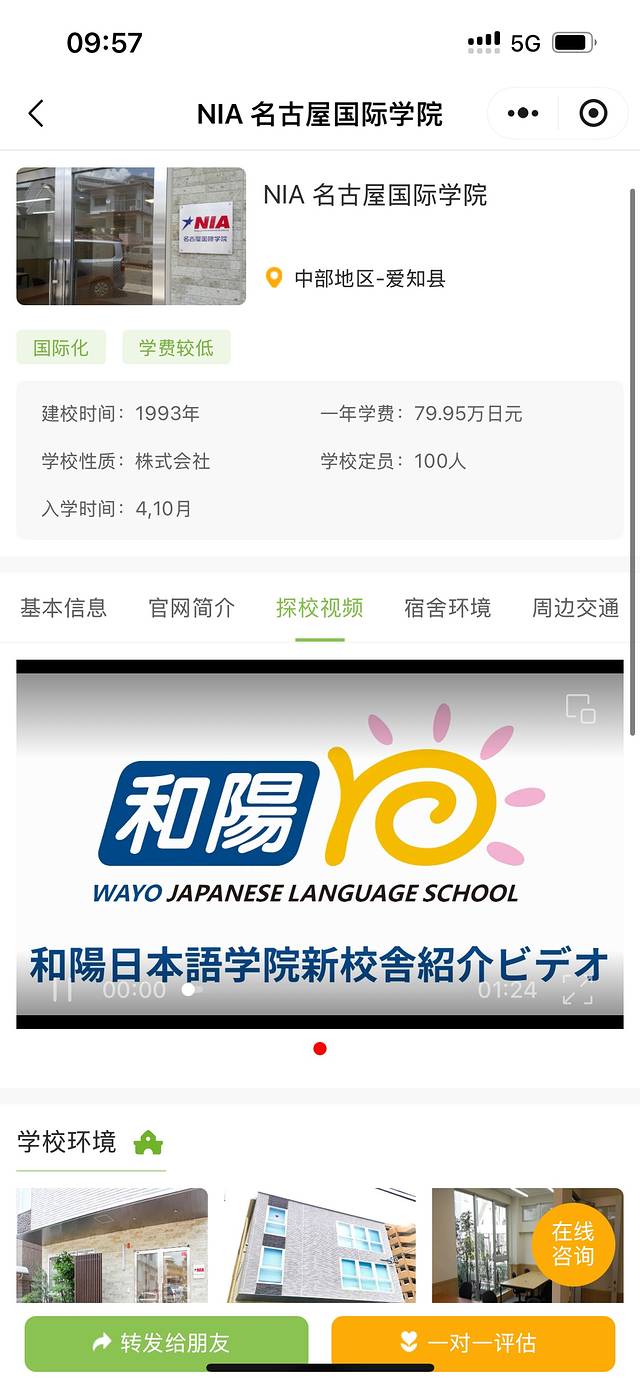Open the mini program overflow menu
The height and width of the screenshot is (1385, 640).
[522, 114]
